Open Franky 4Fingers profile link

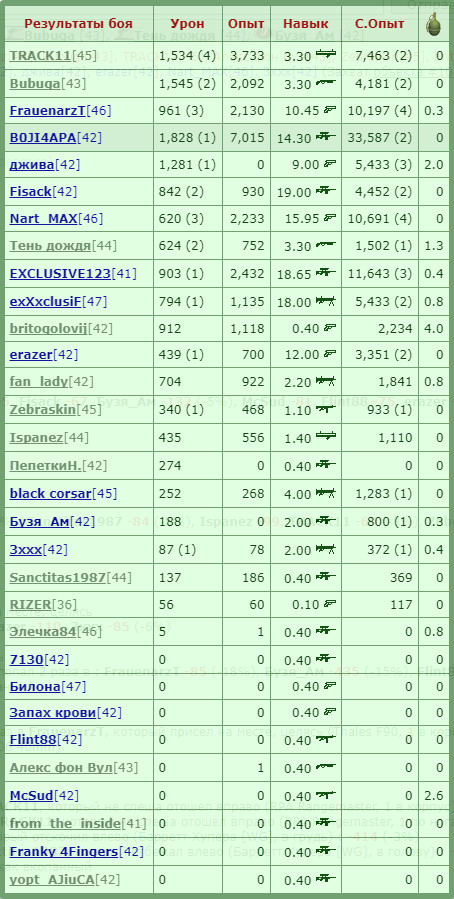point(64,851)
